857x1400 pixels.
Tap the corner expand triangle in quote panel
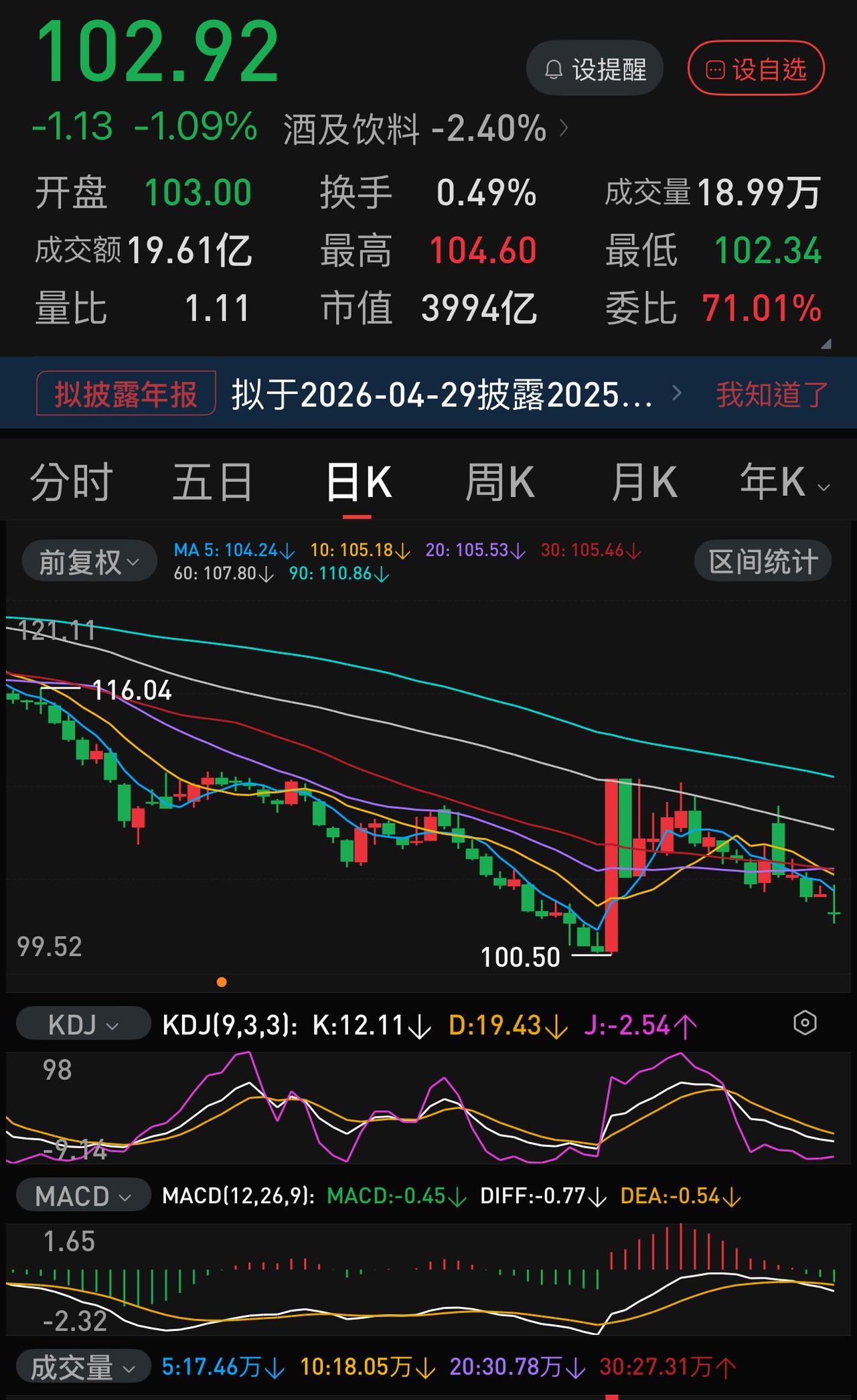click(826, 343)
